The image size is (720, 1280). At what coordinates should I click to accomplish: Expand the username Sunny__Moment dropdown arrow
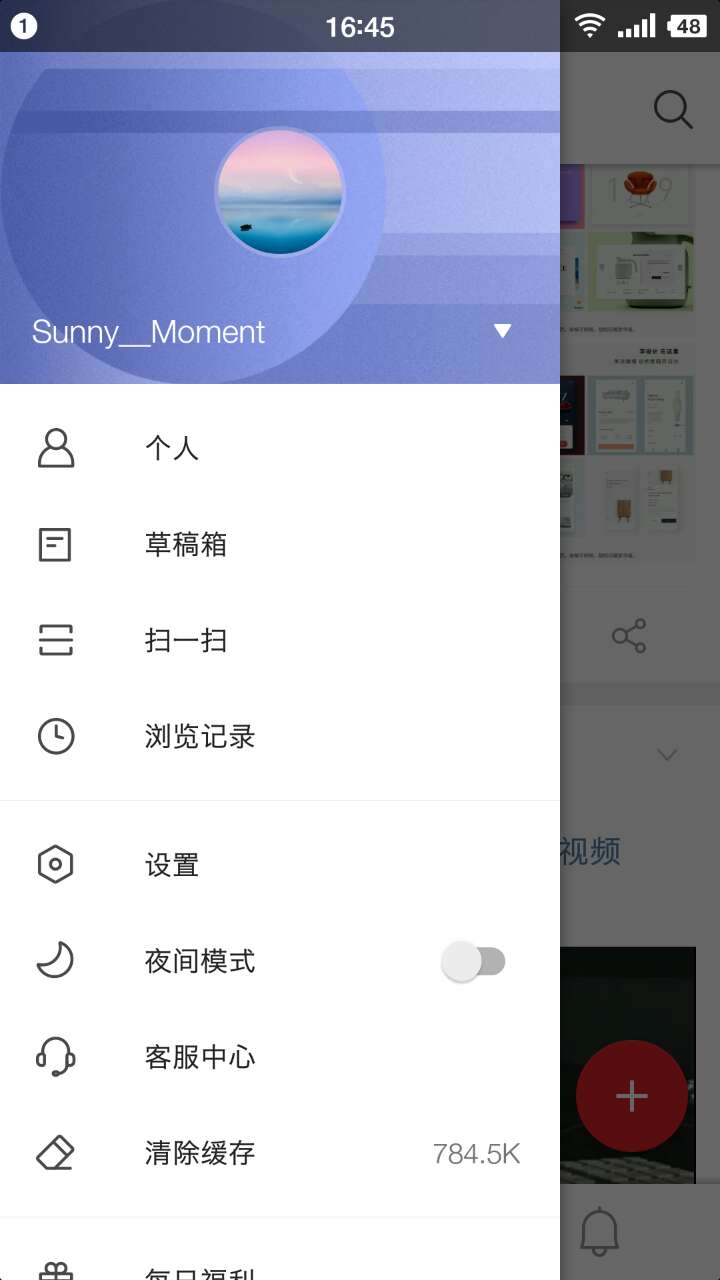[x=503, y=331]
